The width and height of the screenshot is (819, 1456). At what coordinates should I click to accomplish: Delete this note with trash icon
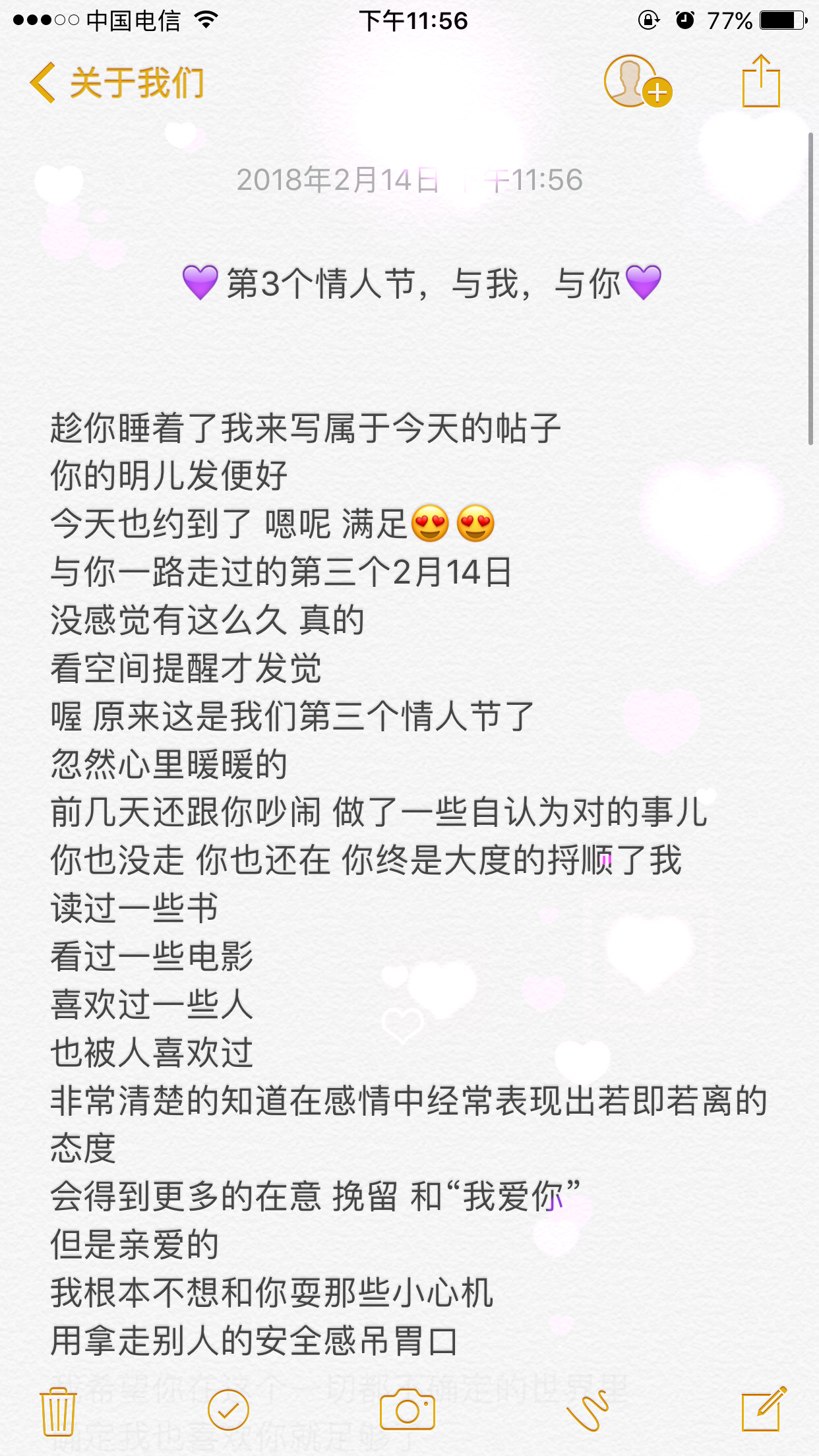click(x=58, y=1410)
